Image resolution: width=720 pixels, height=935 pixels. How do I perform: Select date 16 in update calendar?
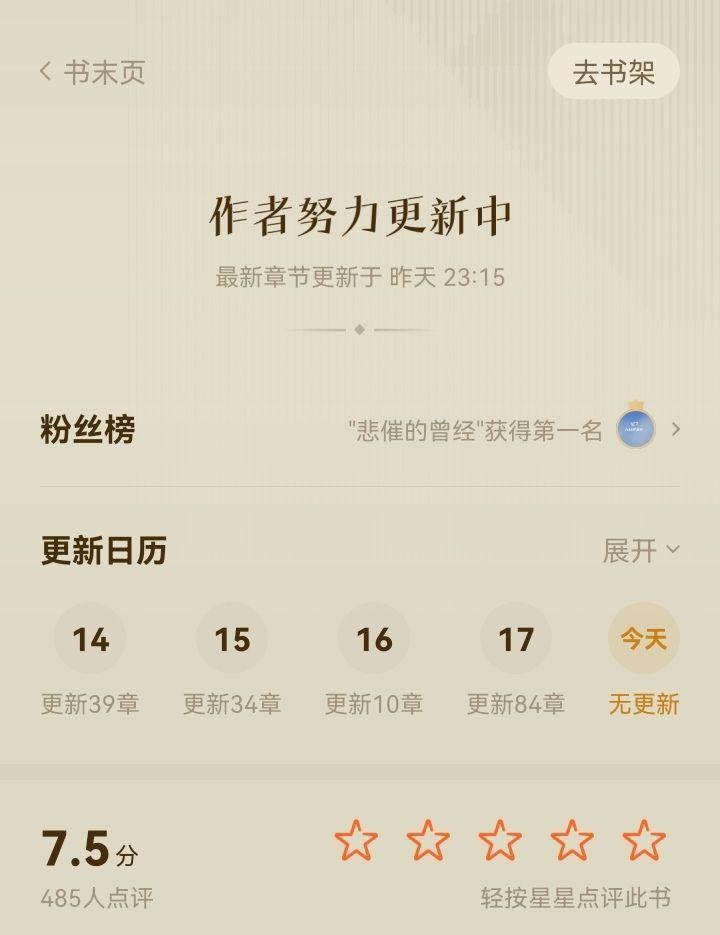(374, 639)
